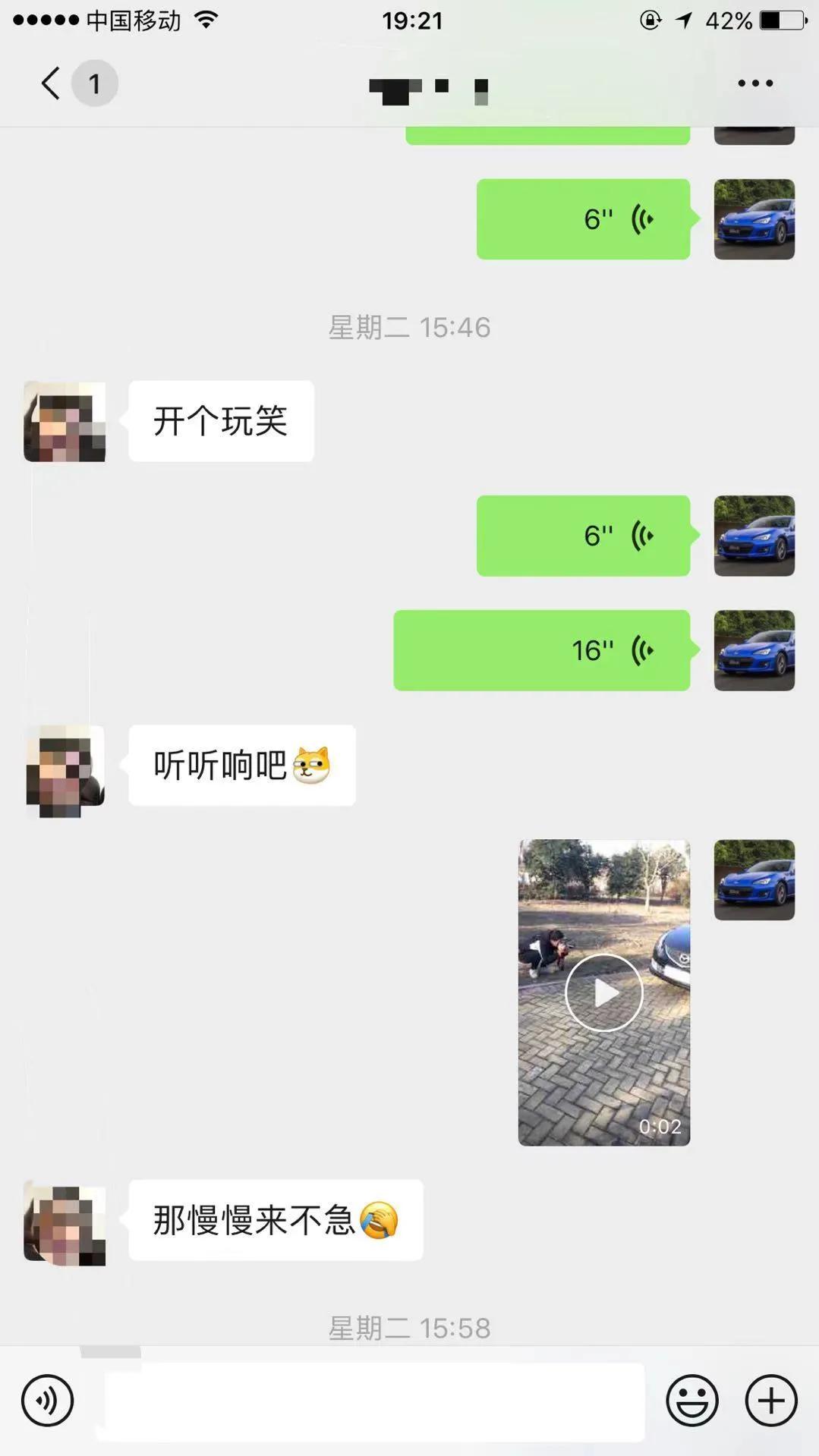Open the video thumbnail in chat
The image size is (819, 1456).
pos(603,992)
